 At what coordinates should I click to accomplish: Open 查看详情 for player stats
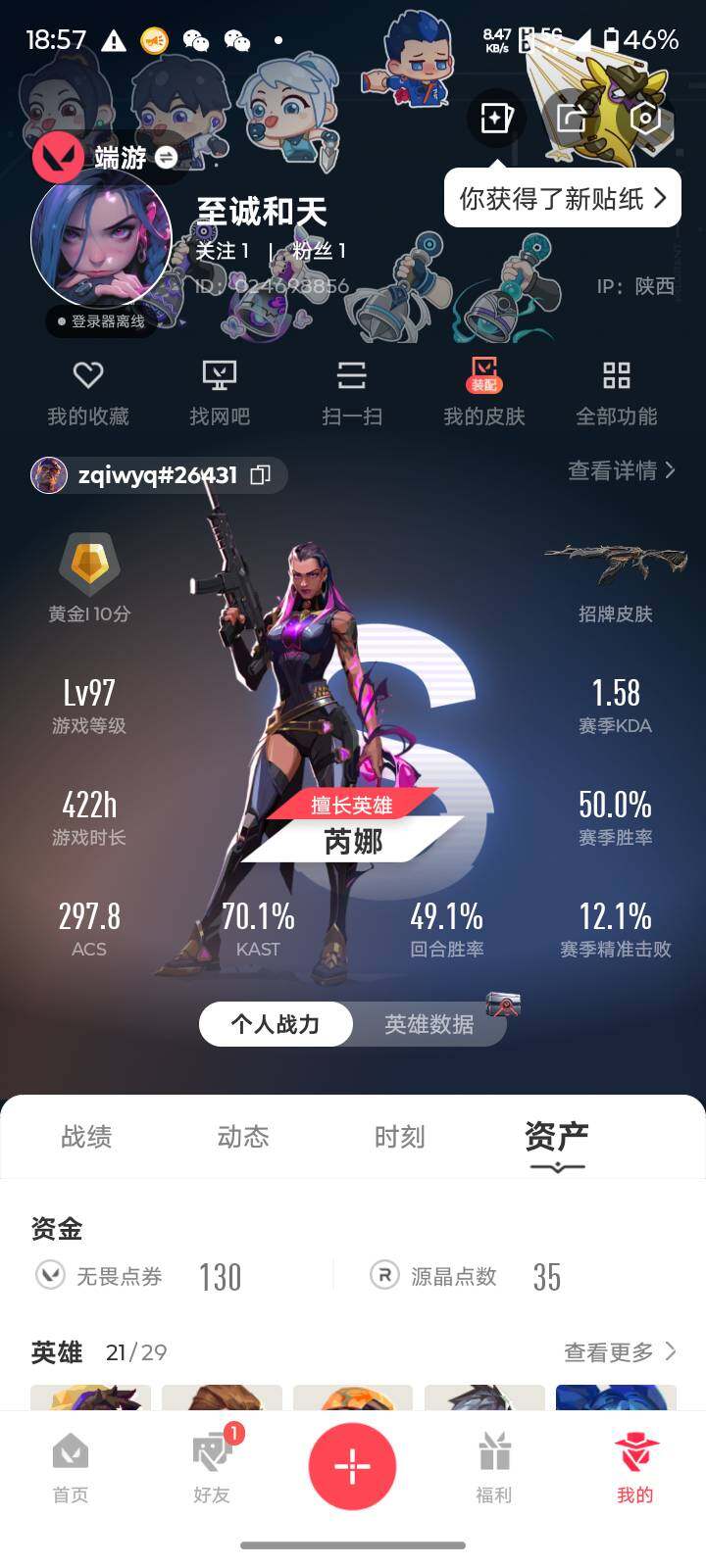[x=622, y=470]
